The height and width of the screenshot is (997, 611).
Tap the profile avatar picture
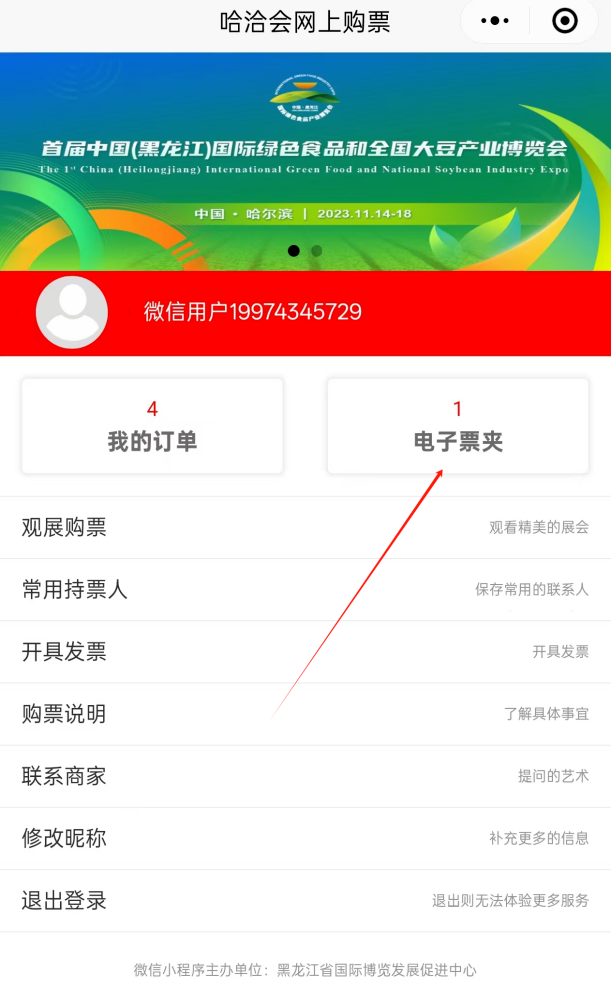[72, 312]
